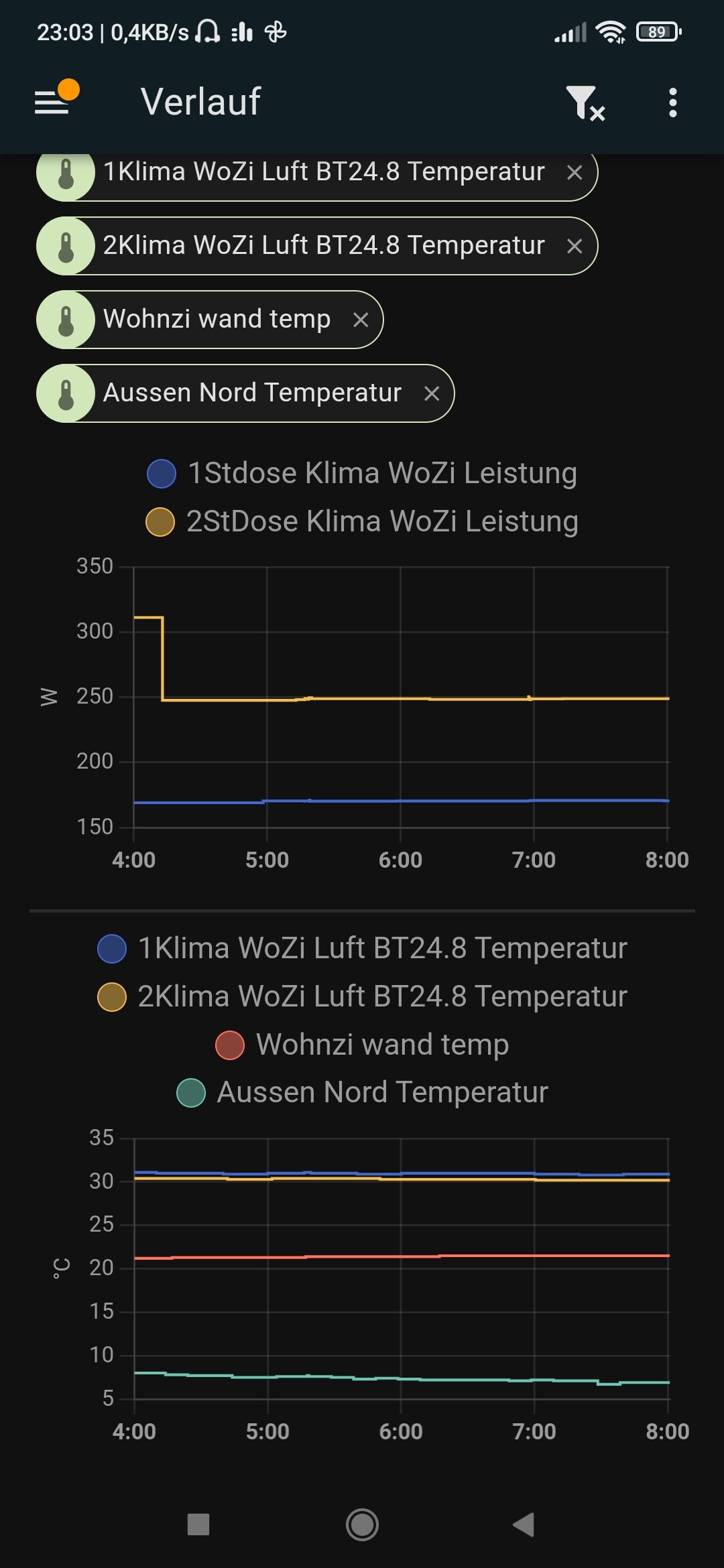Remove the Wohnzi wand temp chip
The width and height of the screenshot is (724, 1568).
pos(361,320)
